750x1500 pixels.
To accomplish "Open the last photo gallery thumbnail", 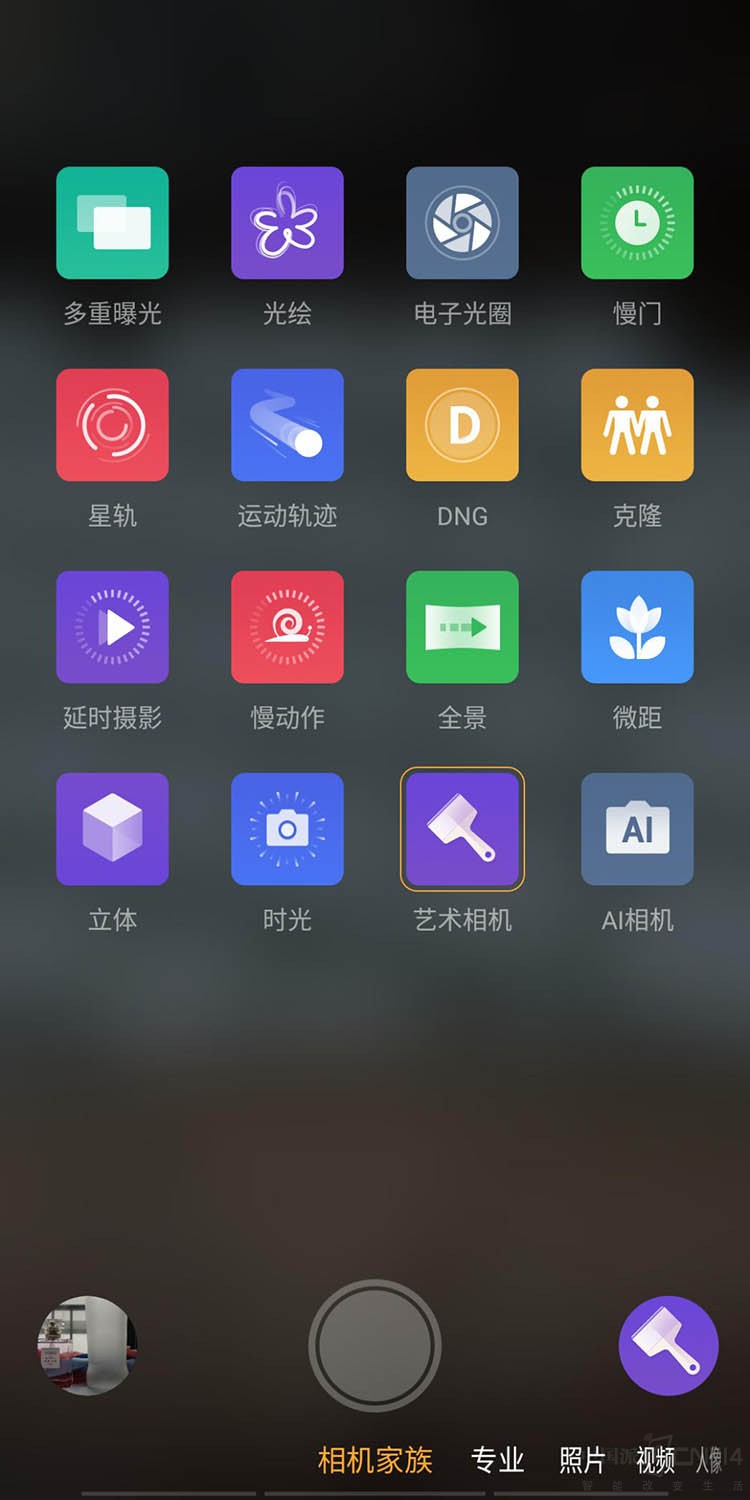I will (87, 1345).
